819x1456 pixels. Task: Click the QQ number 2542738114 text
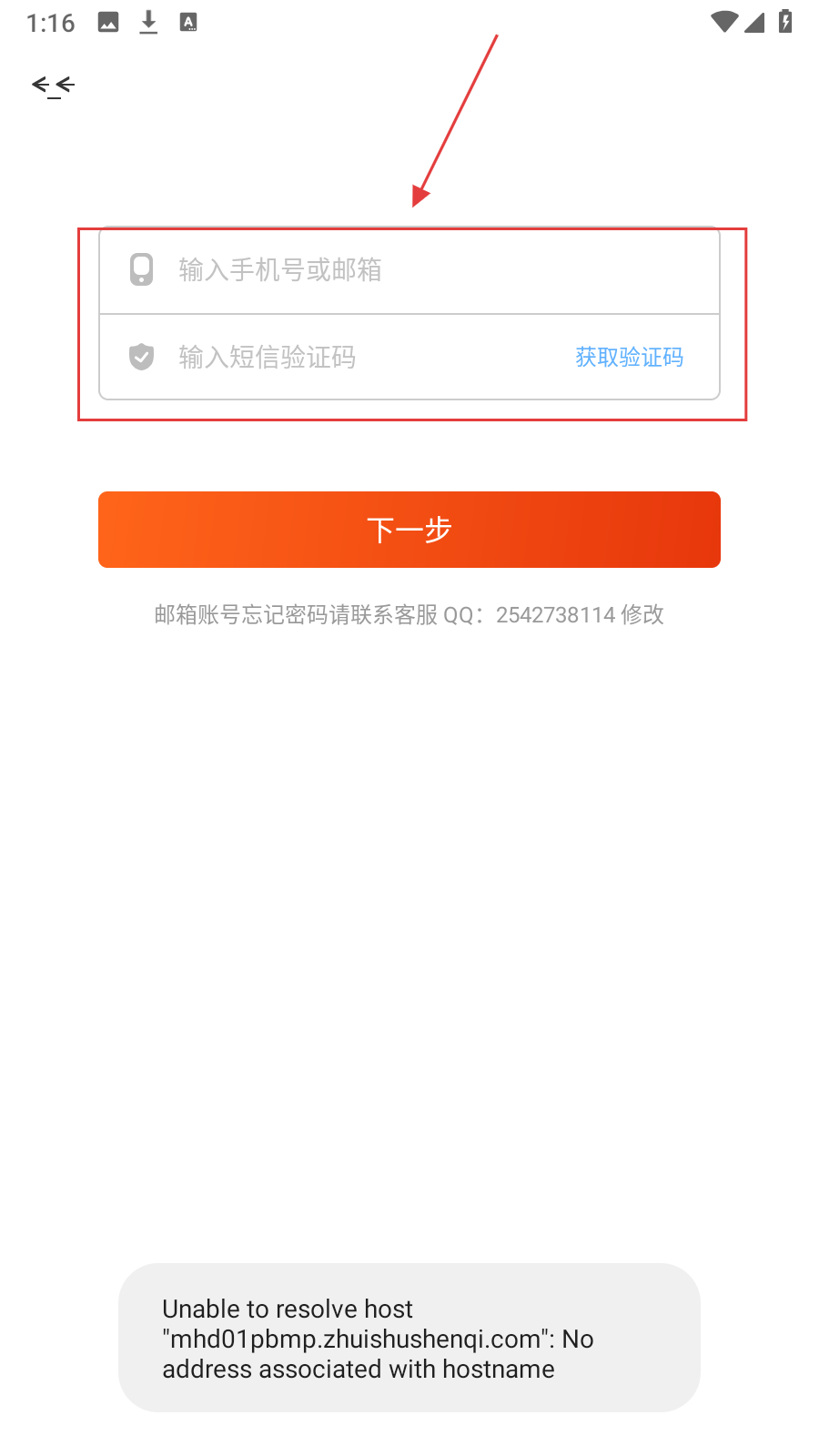coord(554,614)
